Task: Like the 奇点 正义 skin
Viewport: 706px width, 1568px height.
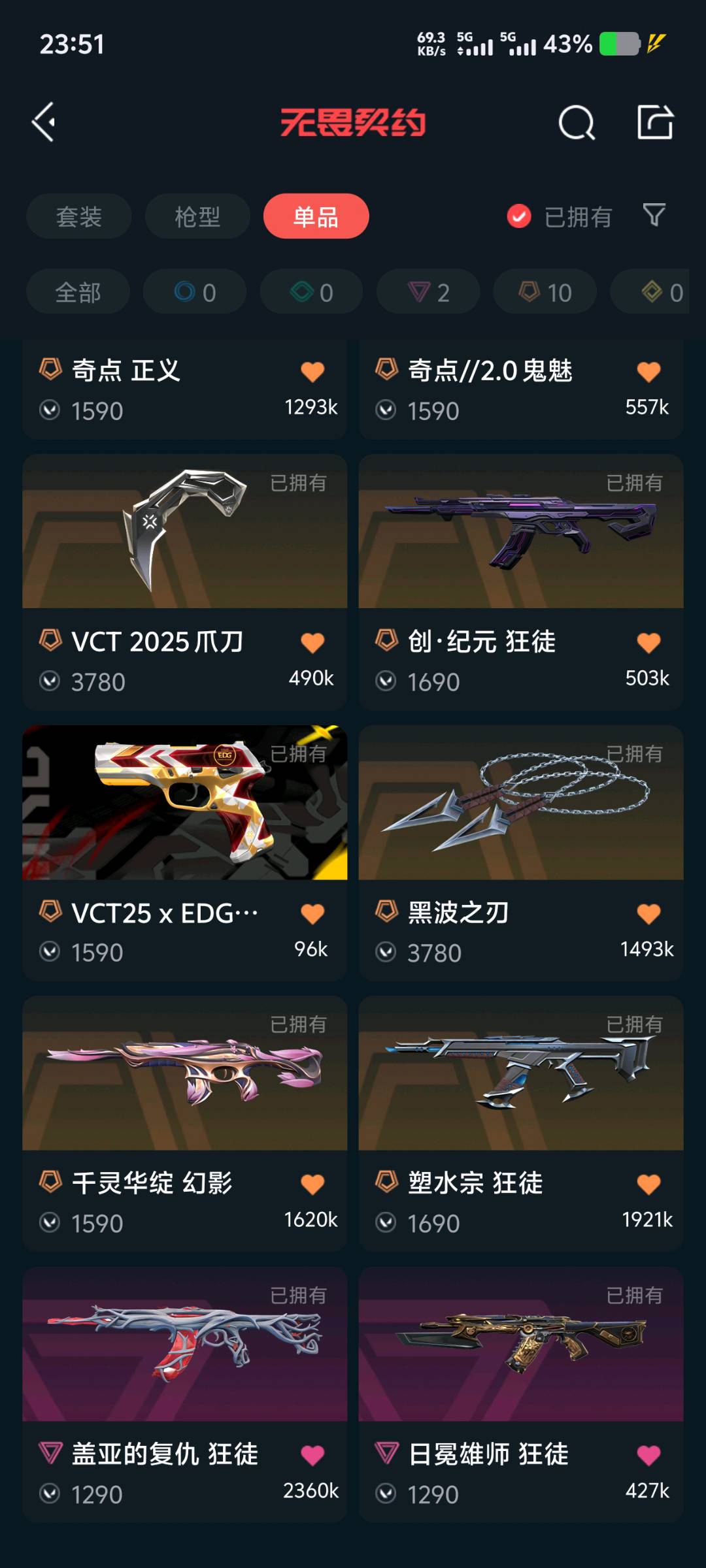Action: tap(312, 372)
